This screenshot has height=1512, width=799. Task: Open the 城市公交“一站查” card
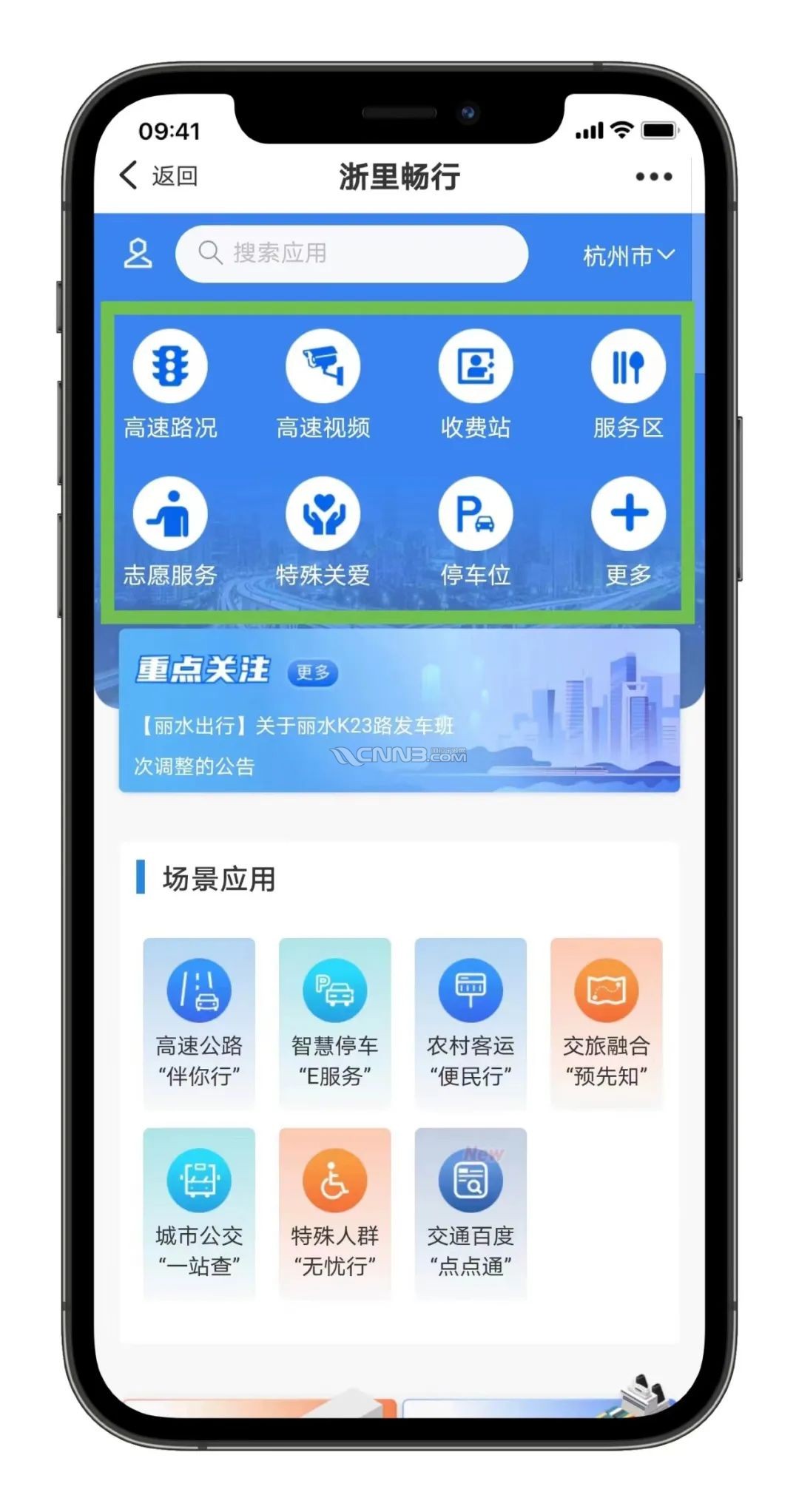[199, 1212]
